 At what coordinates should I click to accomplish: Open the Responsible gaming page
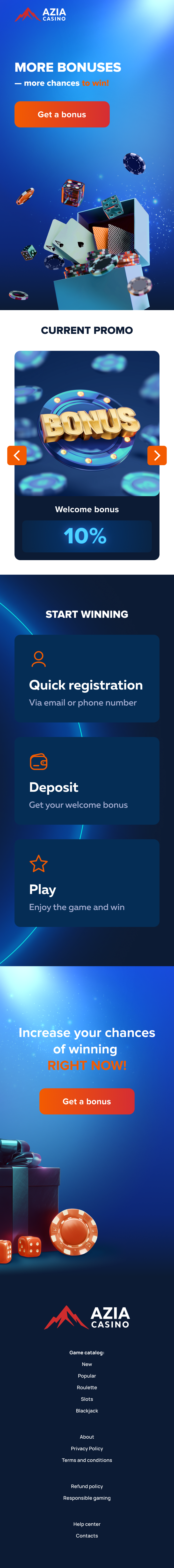(87, 1497)
